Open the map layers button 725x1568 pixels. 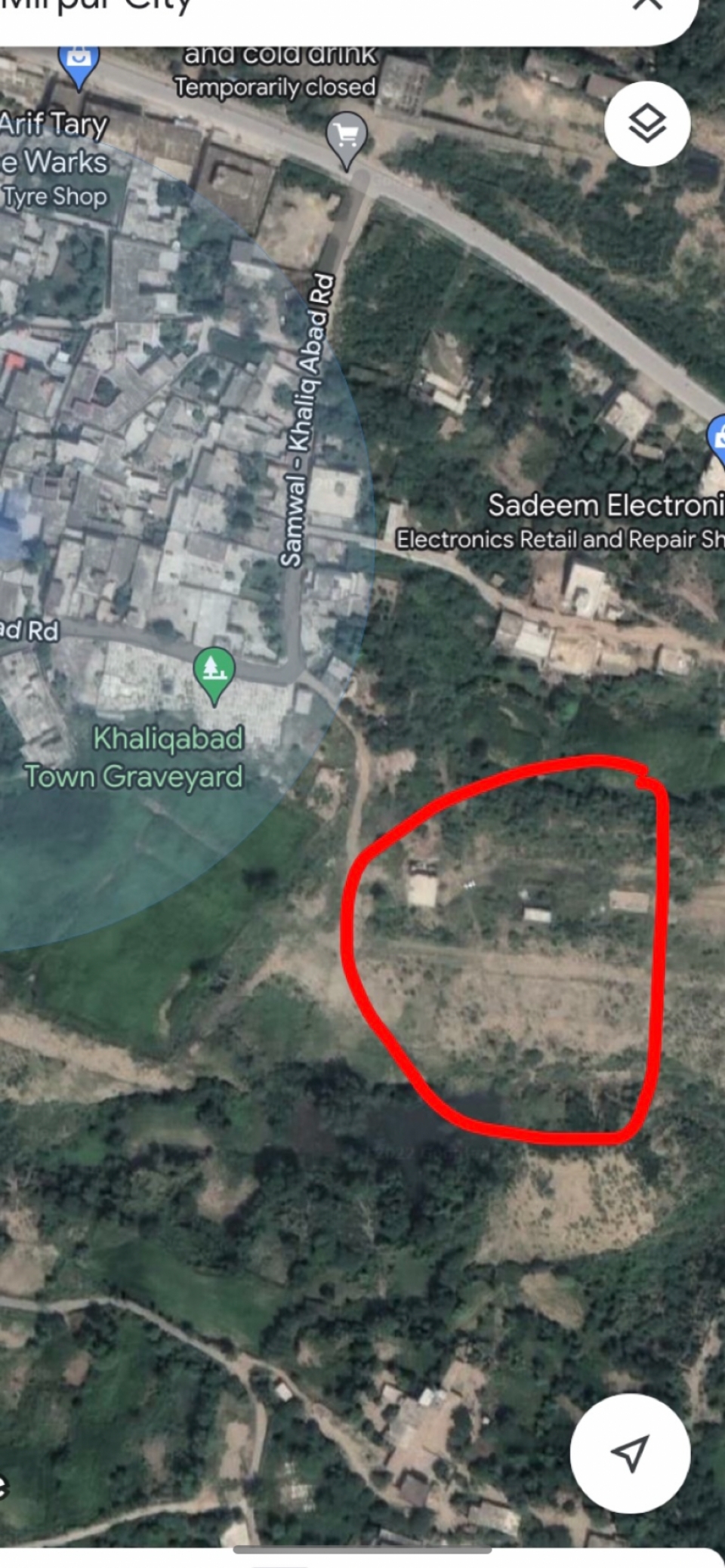coord(647,123)
